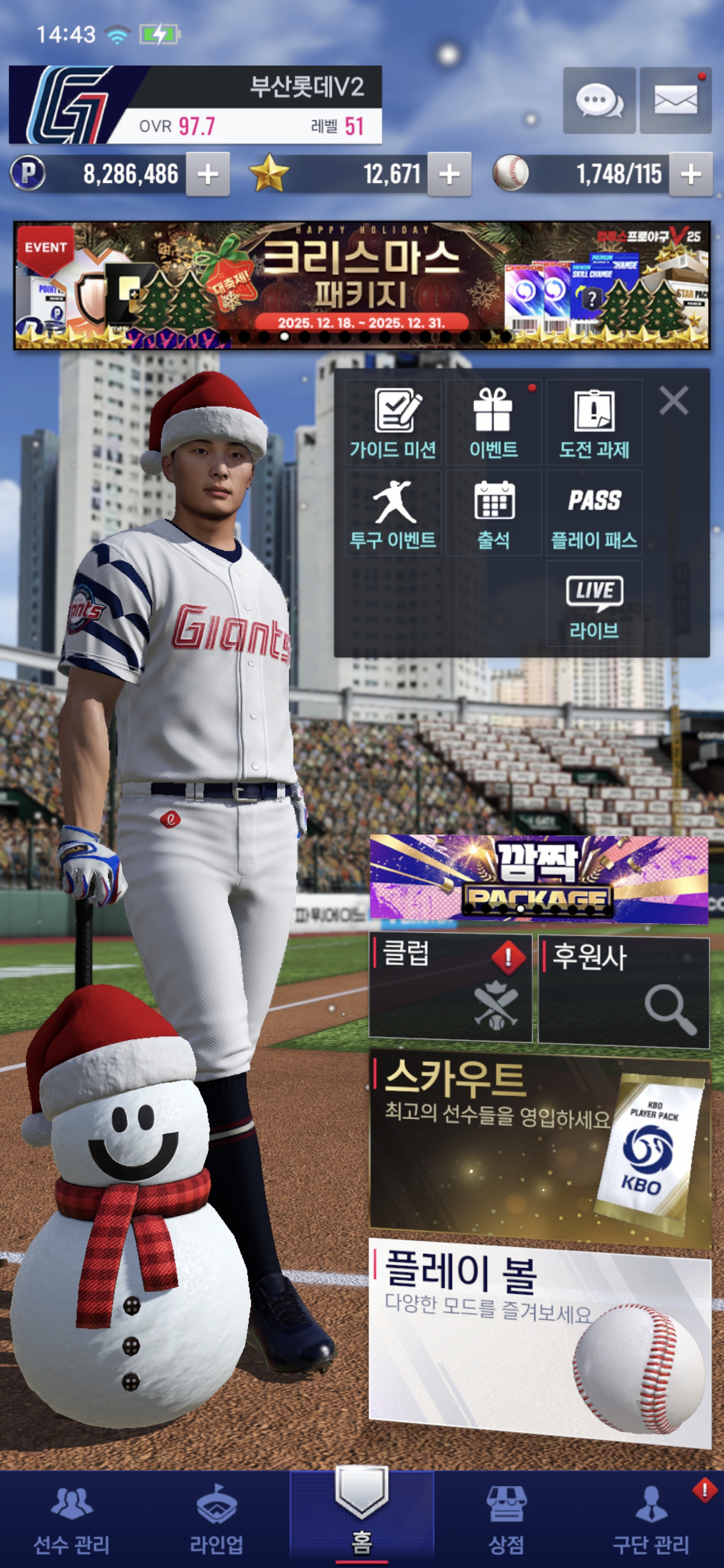Open 투구 이벤트

click(x=393, y=513)
